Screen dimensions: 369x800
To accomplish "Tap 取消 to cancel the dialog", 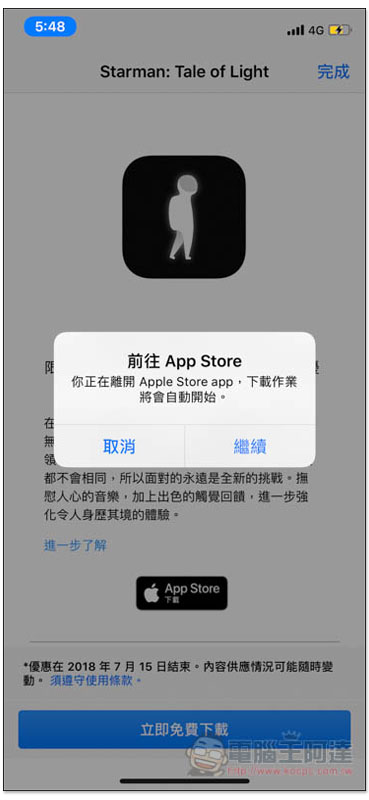I will tap(119, 446).
